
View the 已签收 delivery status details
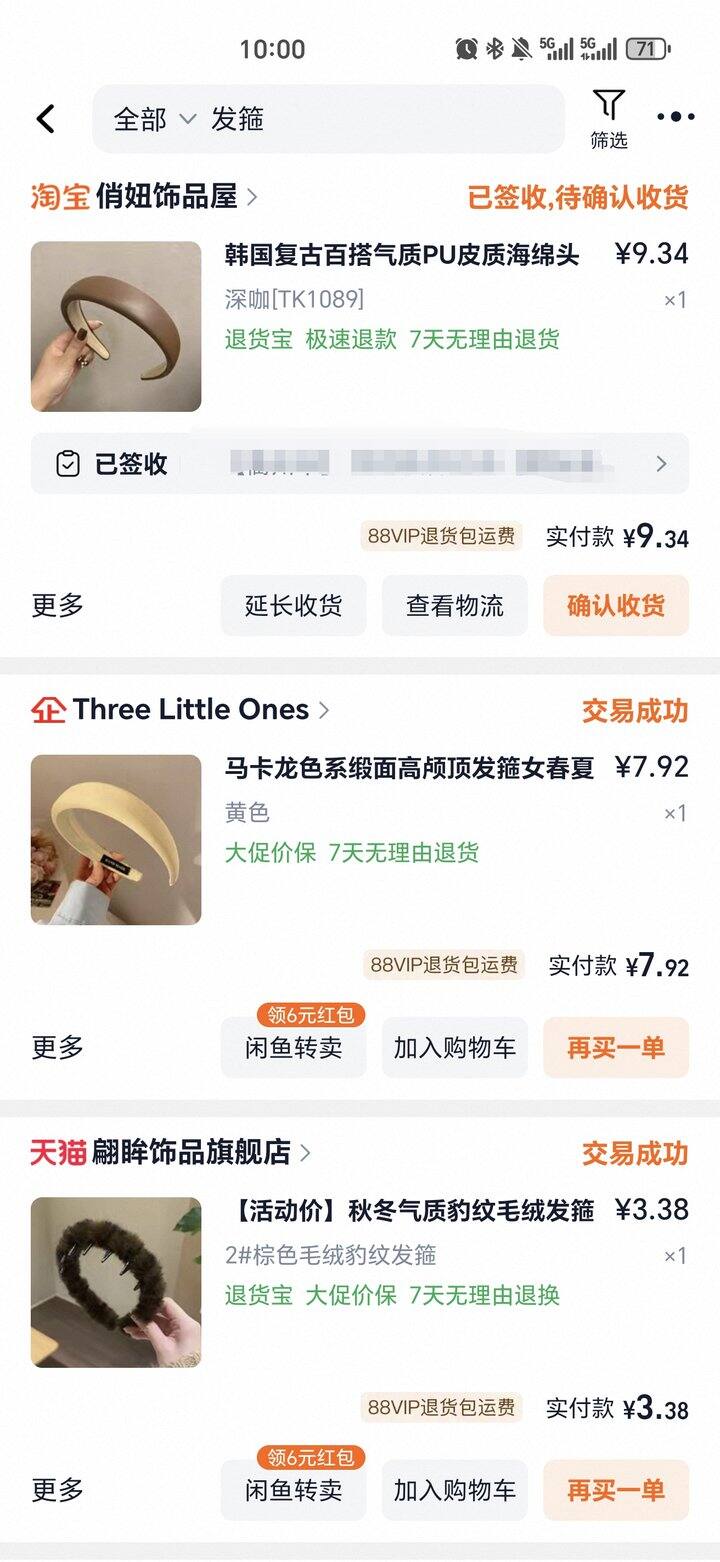click(x=360, y=464)
